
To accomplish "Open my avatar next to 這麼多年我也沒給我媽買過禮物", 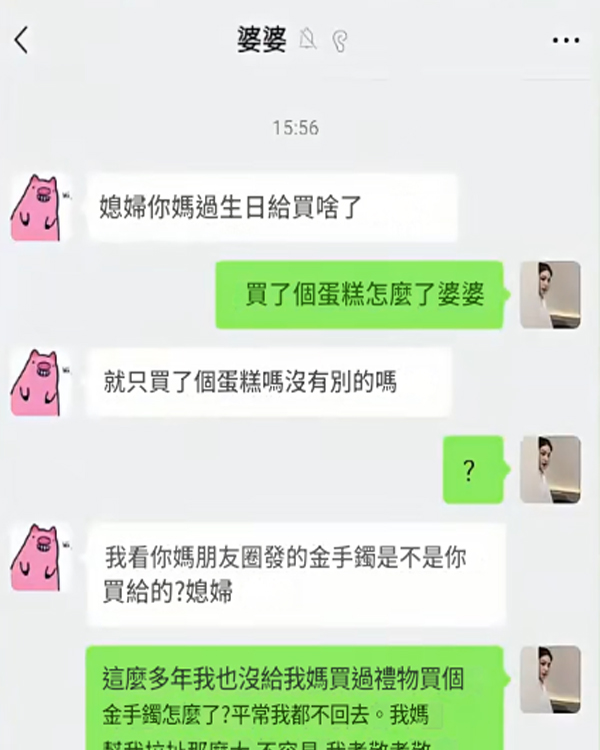I will tap(550, 679).
